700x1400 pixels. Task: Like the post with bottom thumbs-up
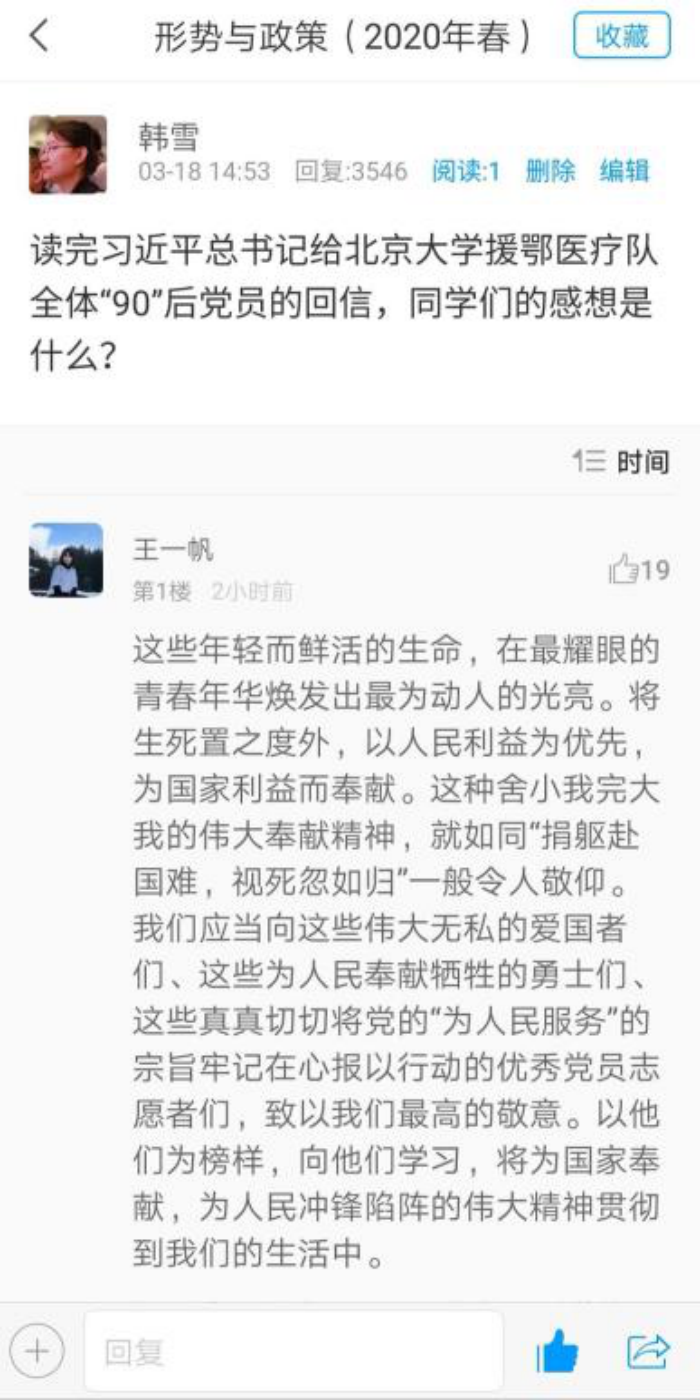click(558, 1352)
